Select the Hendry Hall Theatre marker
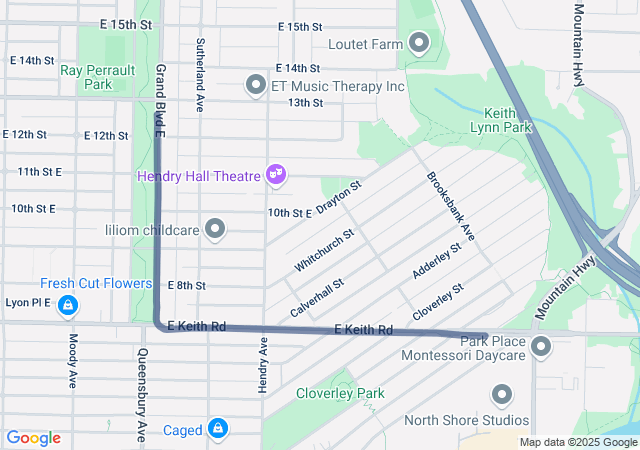The height and width of the screenshot is (450, 640). pos(276,176)
